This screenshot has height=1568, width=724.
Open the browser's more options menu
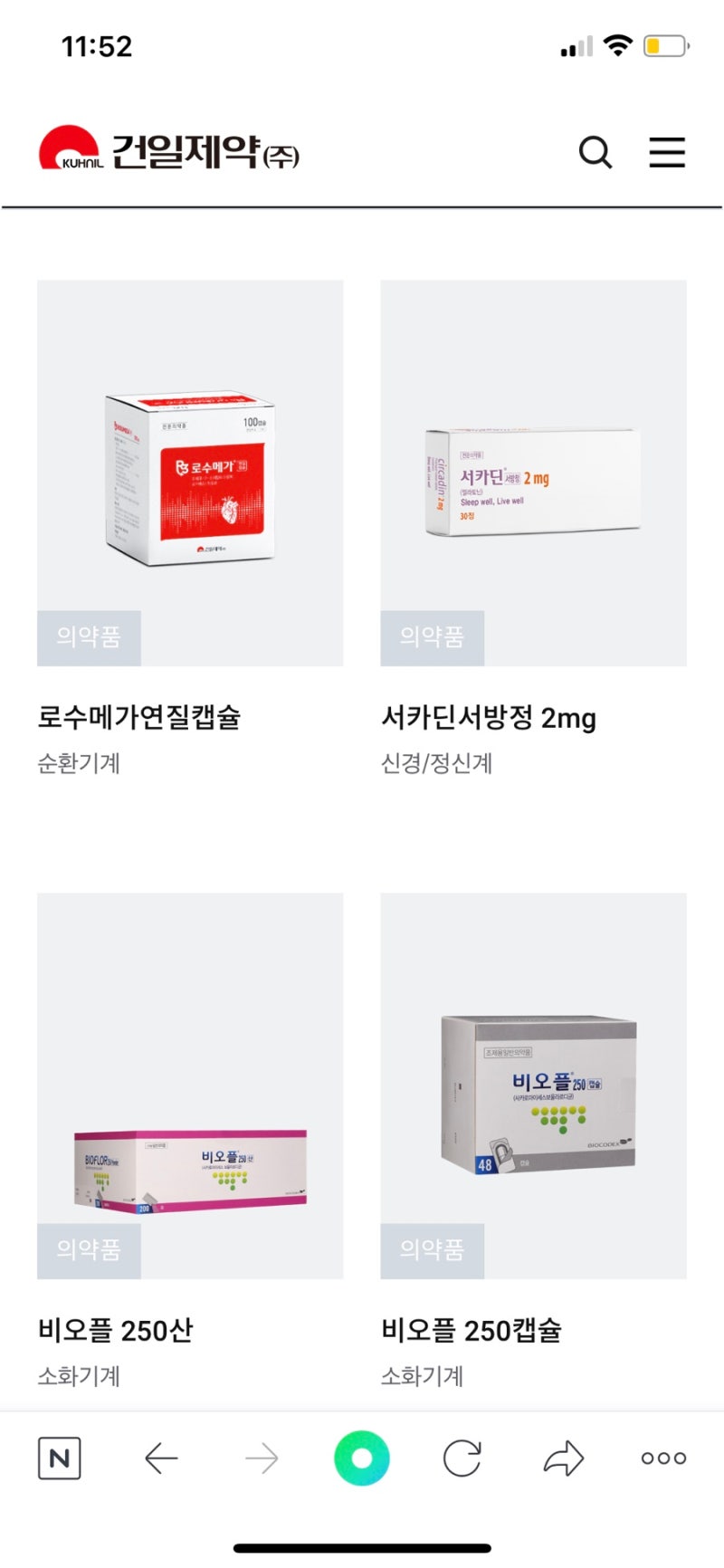(663, 1458)
